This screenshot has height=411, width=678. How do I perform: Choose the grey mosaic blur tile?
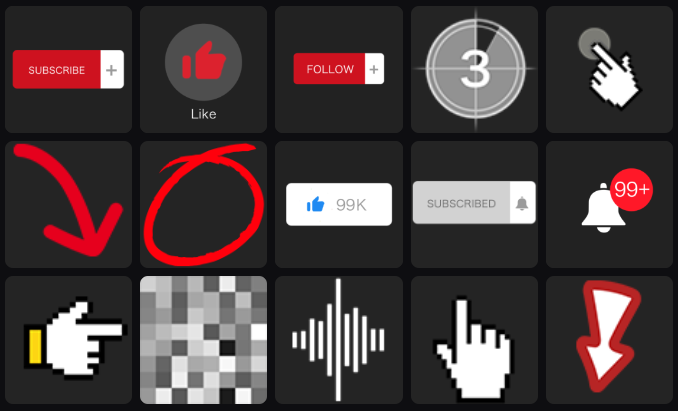coord(203,340)
